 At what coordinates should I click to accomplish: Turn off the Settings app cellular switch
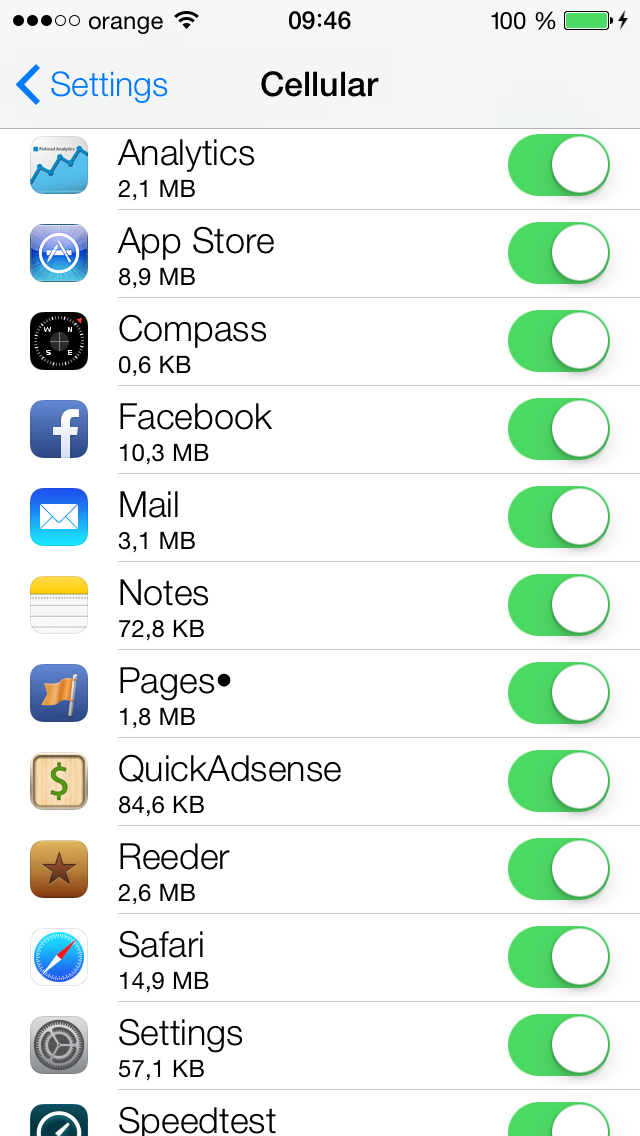(559, 1045)
